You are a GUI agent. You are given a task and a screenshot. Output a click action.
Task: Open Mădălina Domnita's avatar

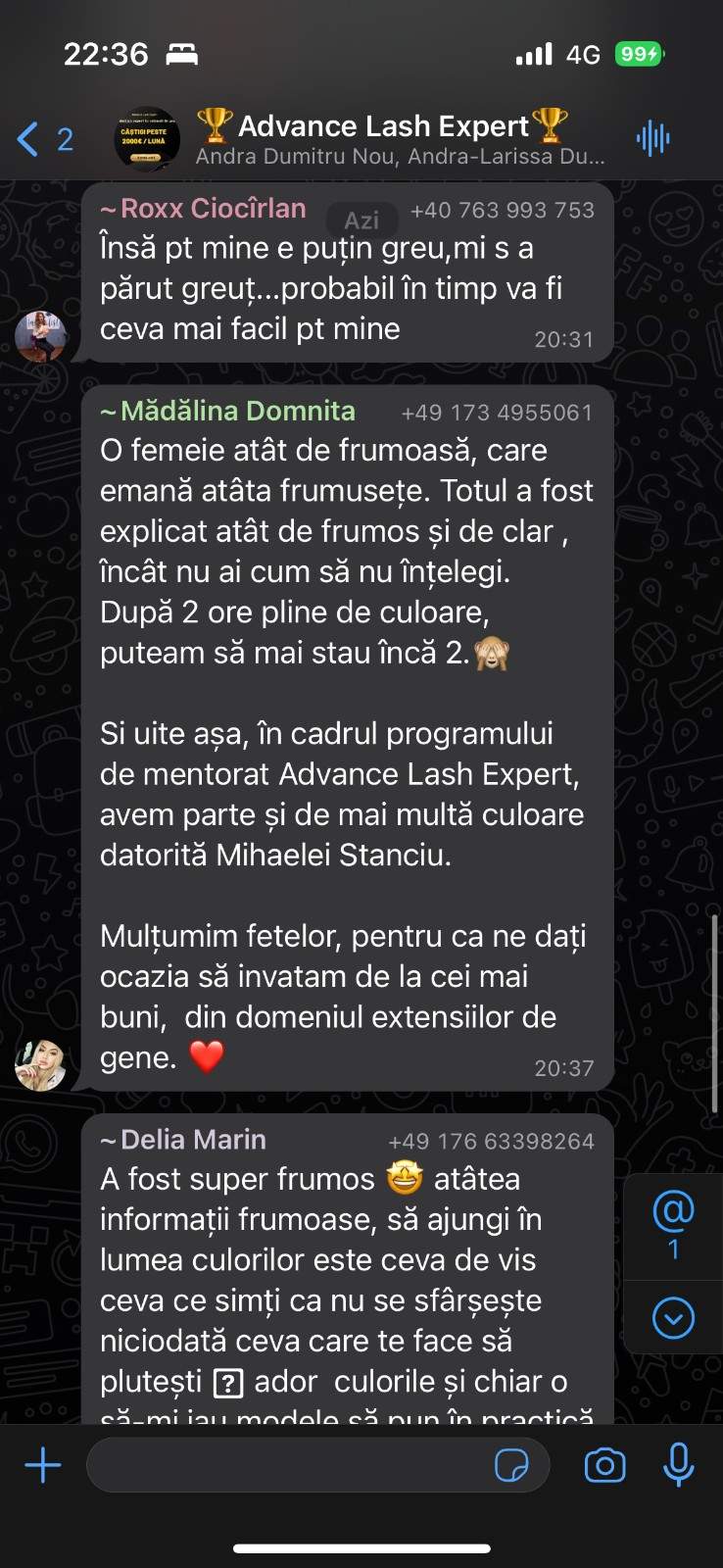[40, 1065]
